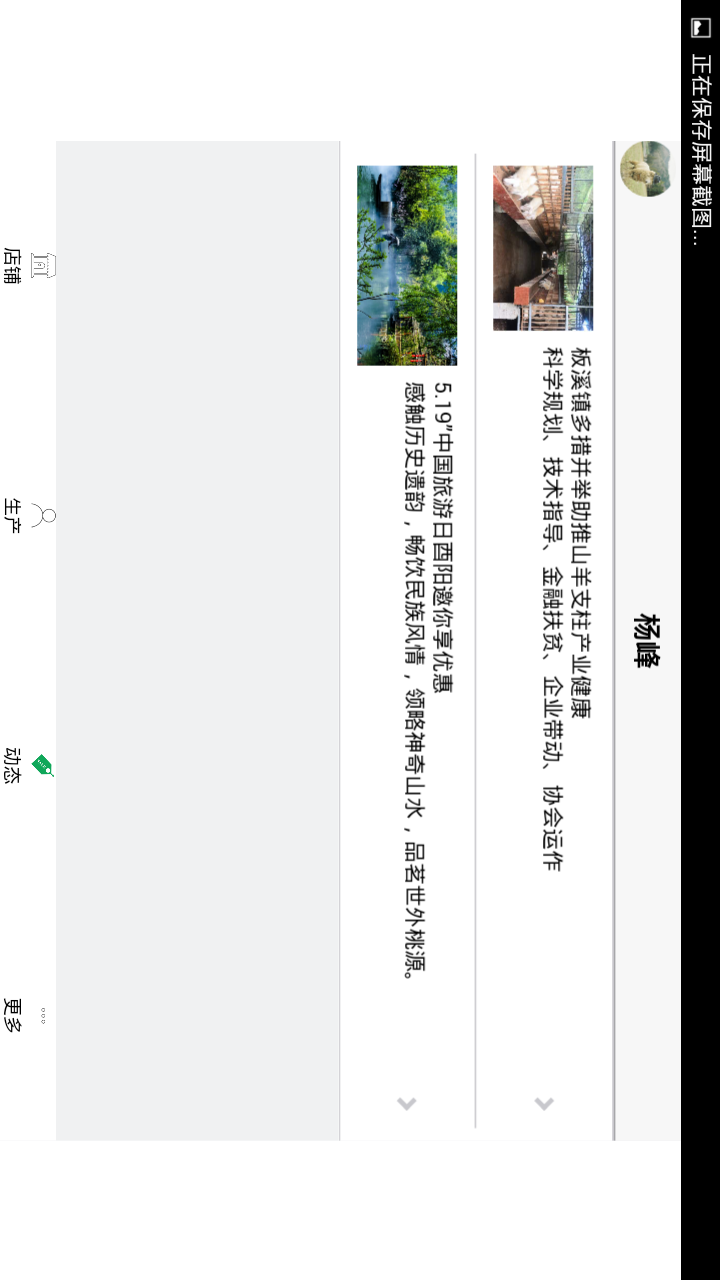Tap 杨峰's profile avatar
This screenshot has width=720, height=1280.
(646, 169)
